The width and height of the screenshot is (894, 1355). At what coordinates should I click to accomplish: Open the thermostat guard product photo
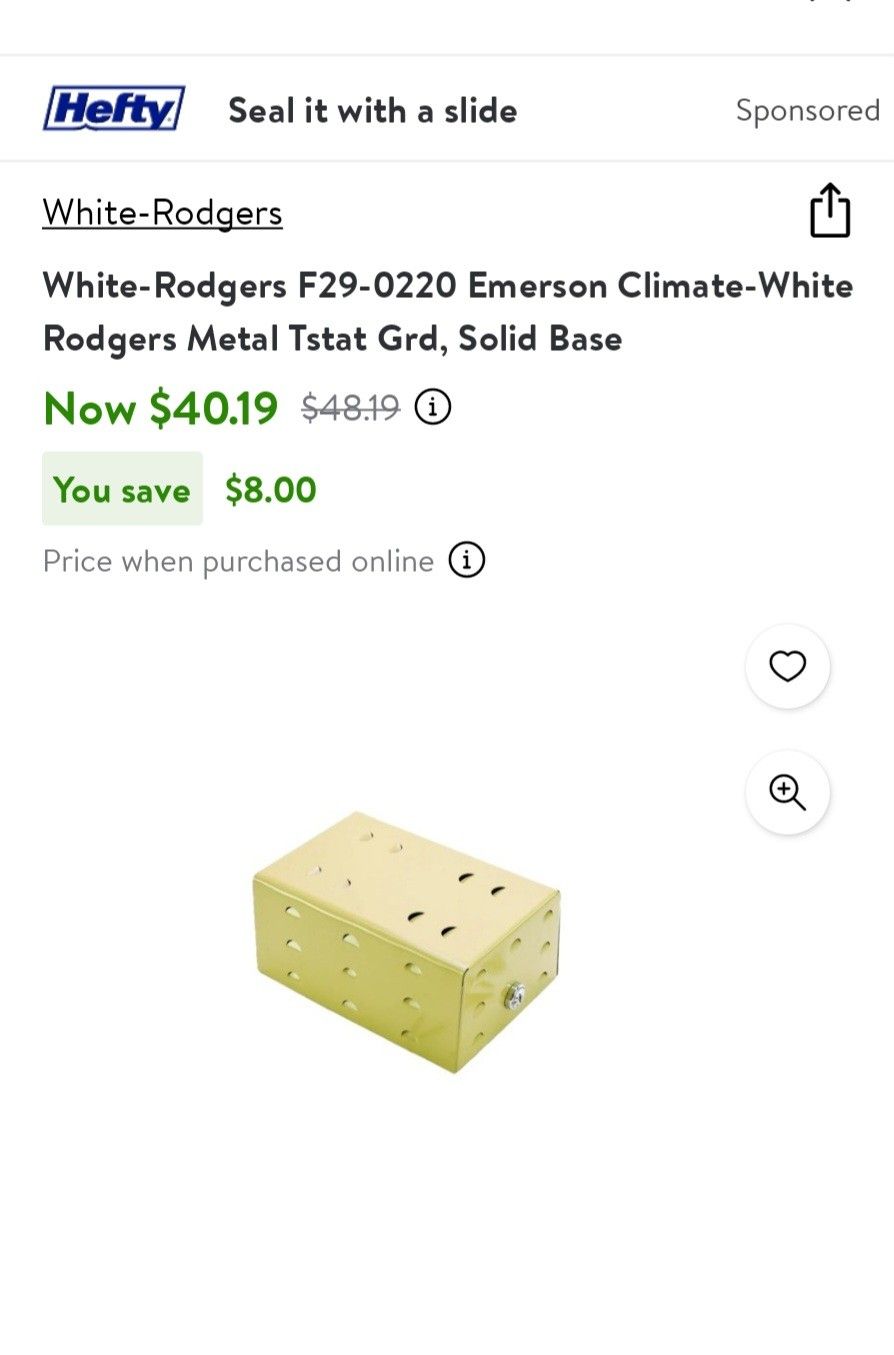tap(406, 941)
